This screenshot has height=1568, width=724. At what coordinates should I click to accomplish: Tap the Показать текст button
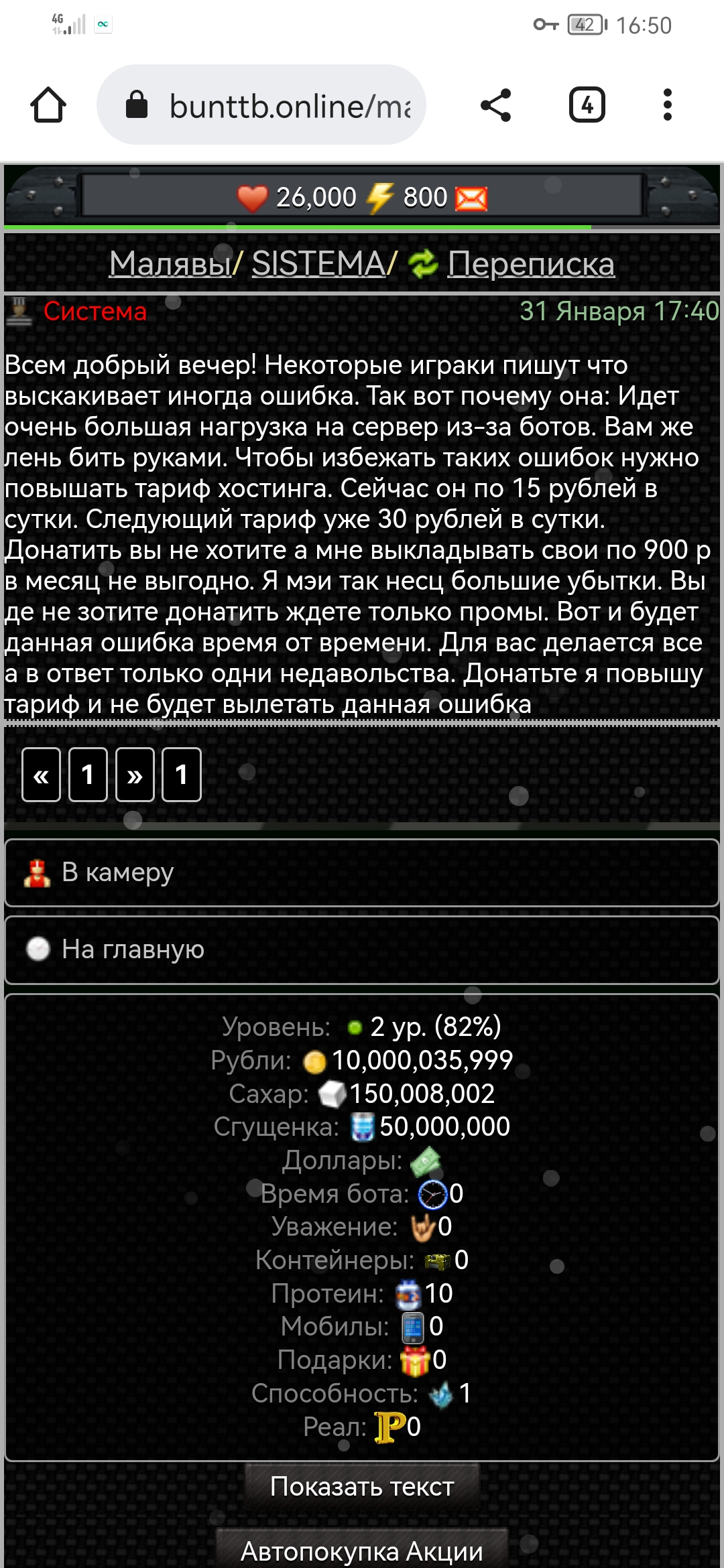point(362,1486)
